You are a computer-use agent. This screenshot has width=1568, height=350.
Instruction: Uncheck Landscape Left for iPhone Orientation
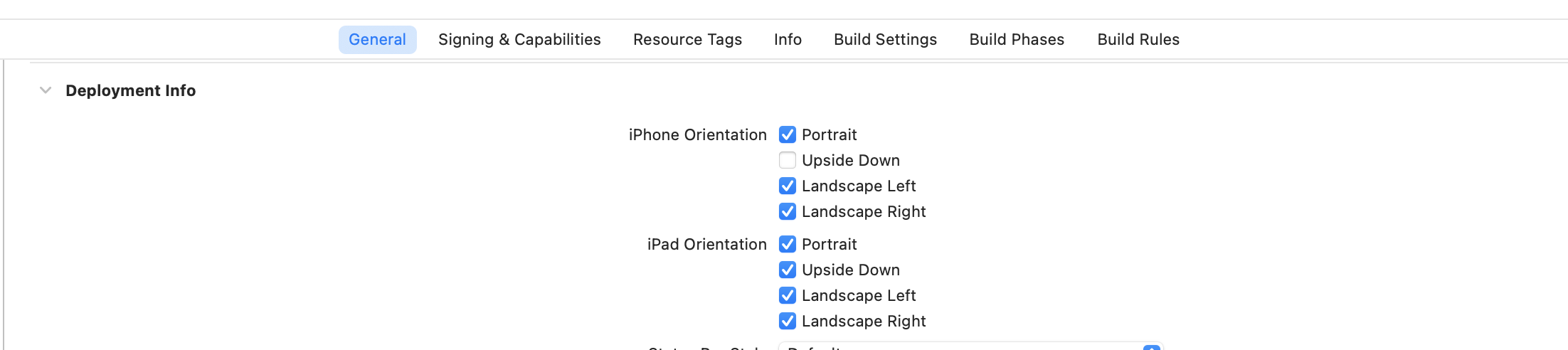788,186
